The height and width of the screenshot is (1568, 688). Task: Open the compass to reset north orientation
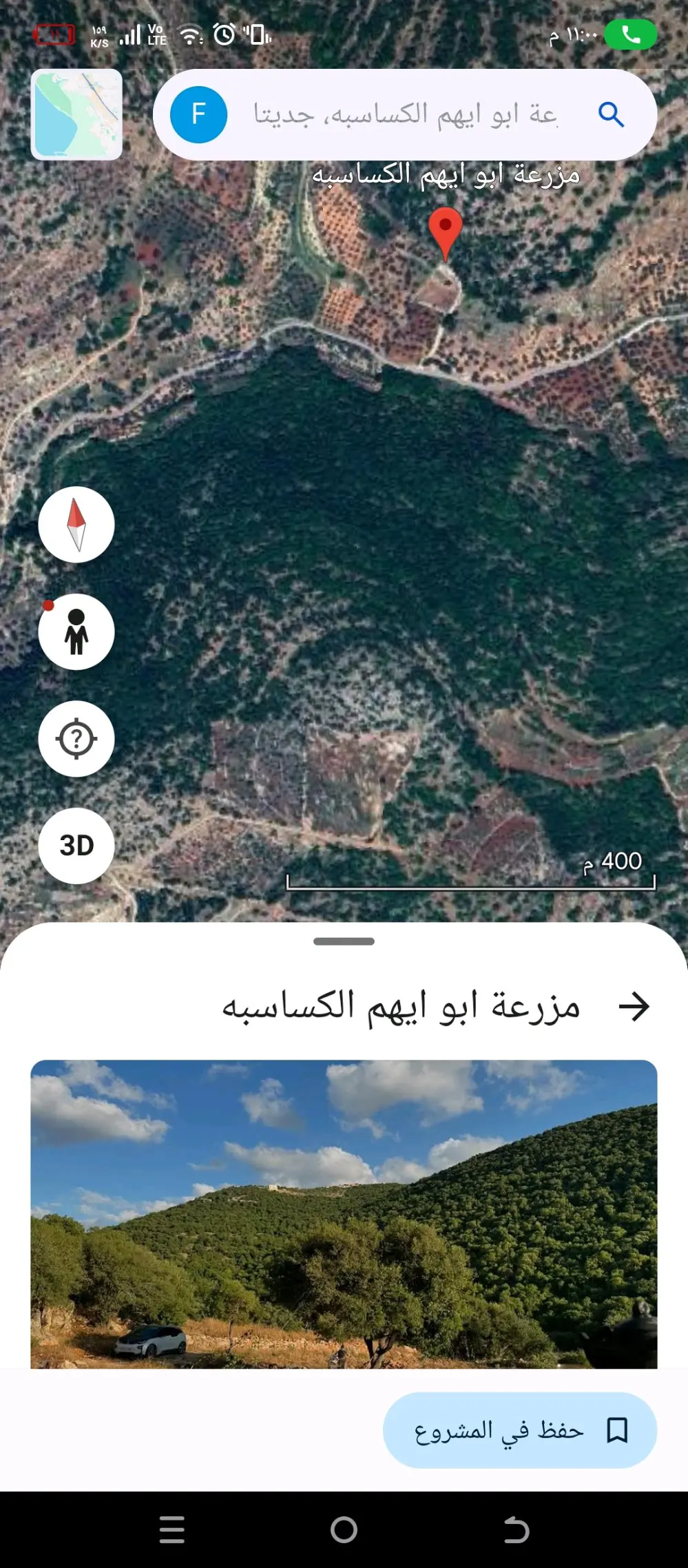[x=76, y=524]
